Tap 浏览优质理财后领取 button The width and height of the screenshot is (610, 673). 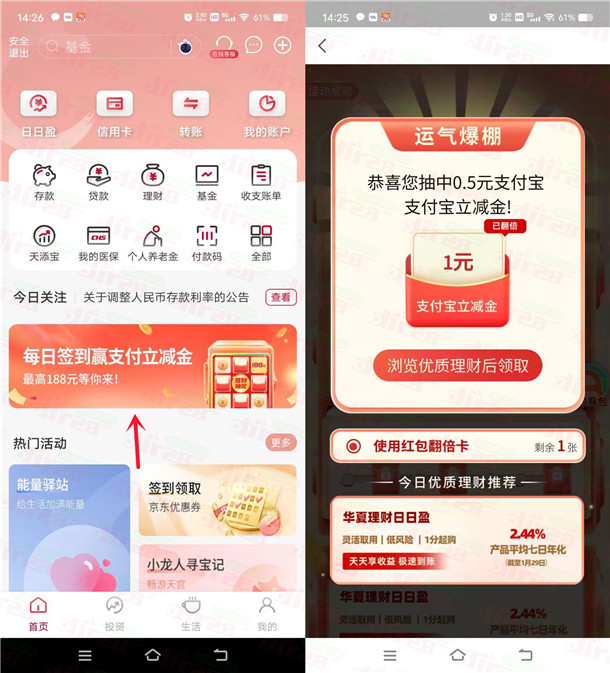coord(457,366)
